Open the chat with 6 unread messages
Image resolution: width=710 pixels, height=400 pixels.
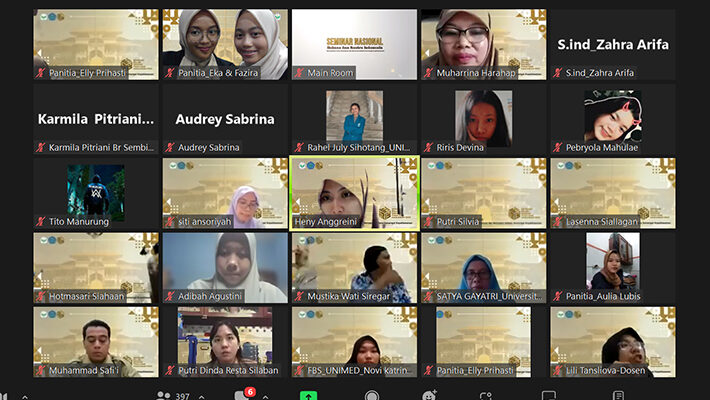tap(242, 395)
